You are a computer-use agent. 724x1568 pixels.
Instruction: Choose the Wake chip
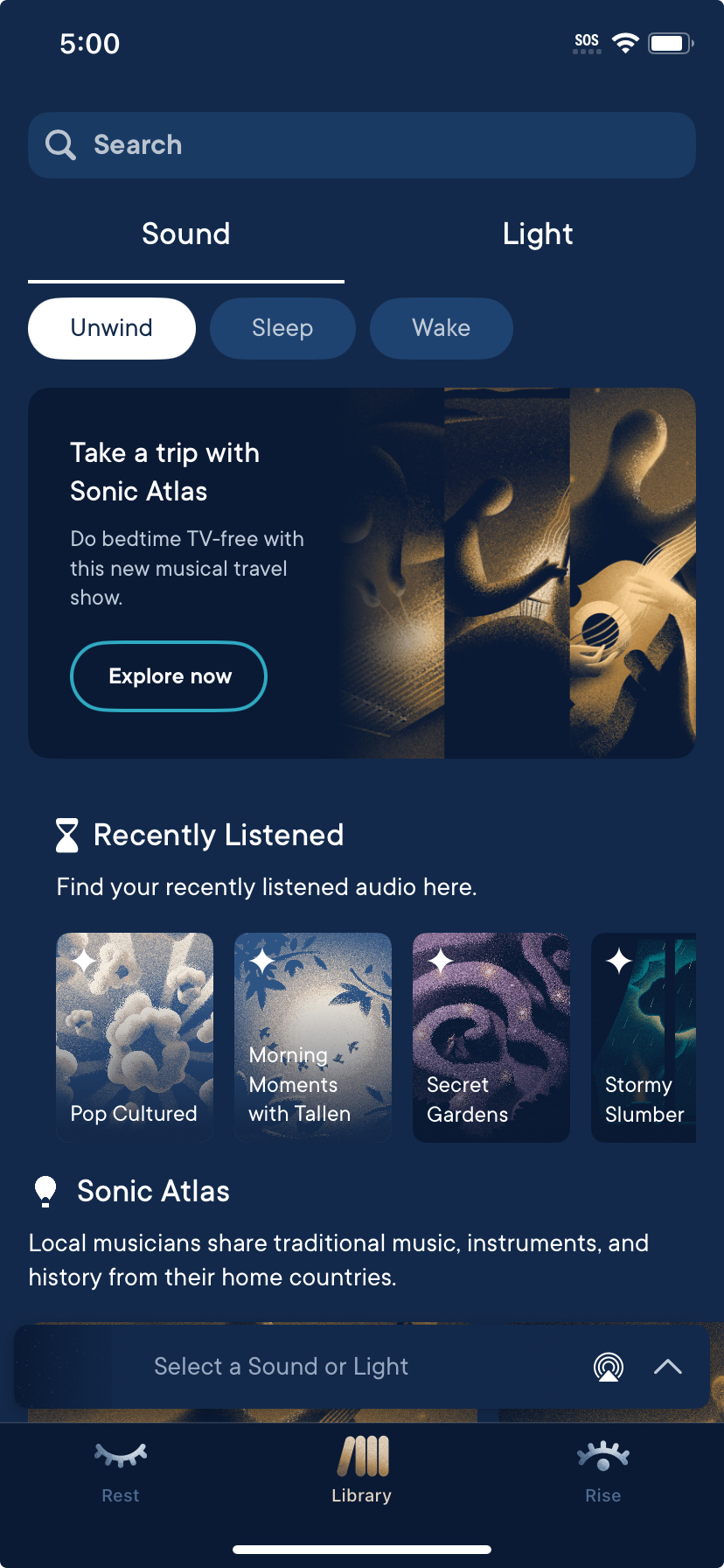click(442, 328)
